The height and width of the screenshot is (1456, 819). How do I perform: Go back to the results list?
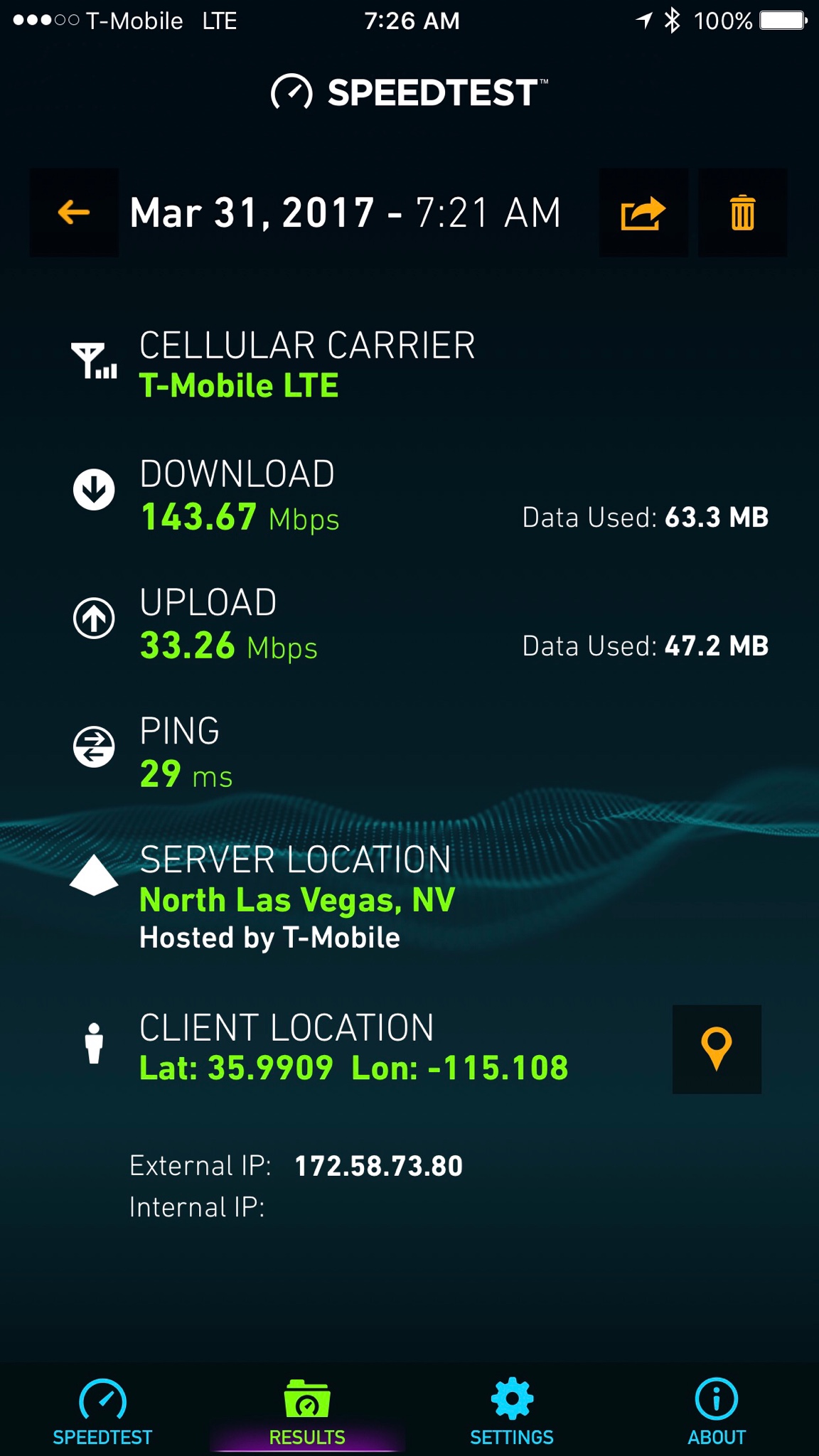(x=74, y=213)
